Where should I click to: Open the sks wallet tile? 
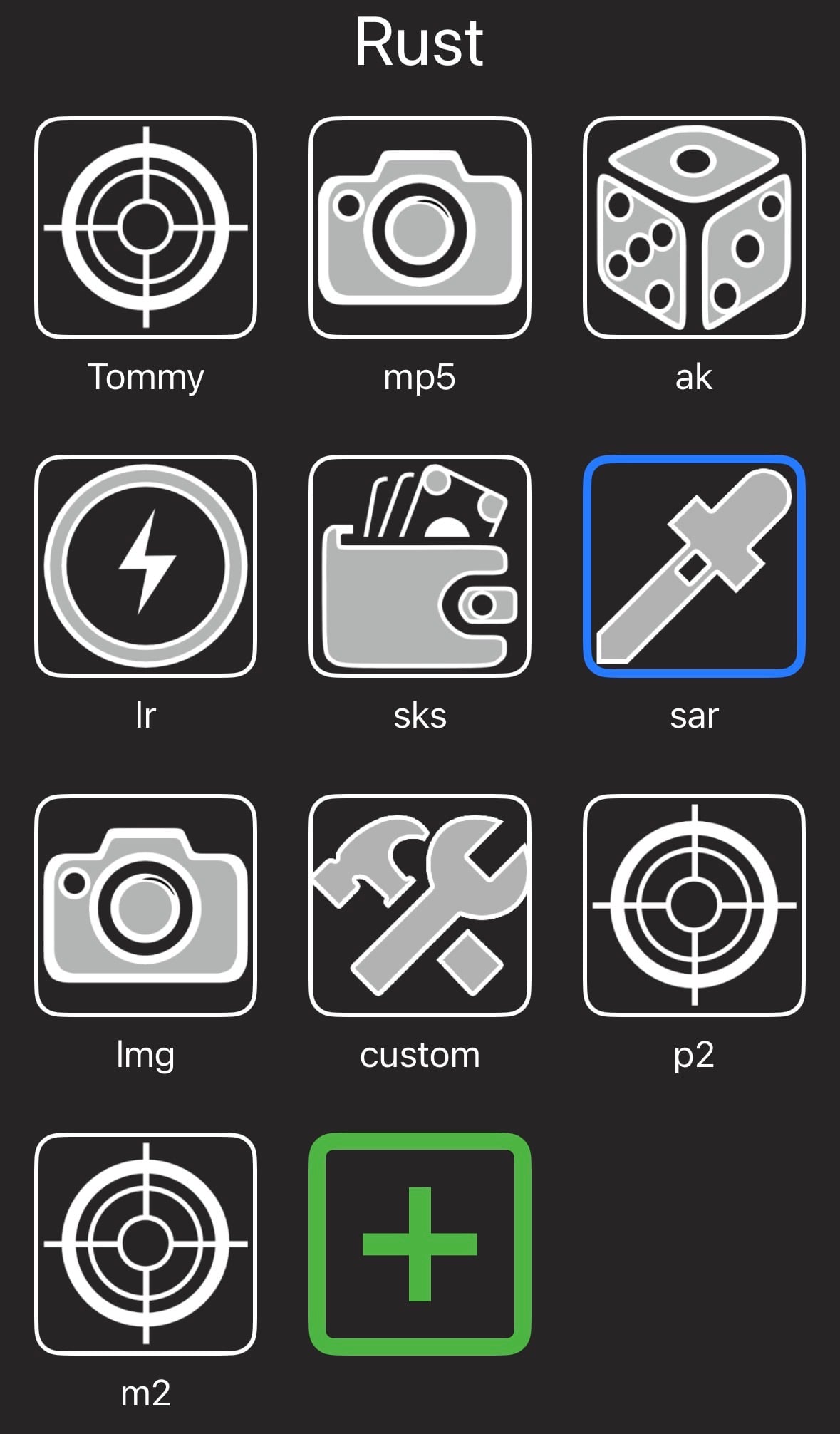[x=420, y=566]
